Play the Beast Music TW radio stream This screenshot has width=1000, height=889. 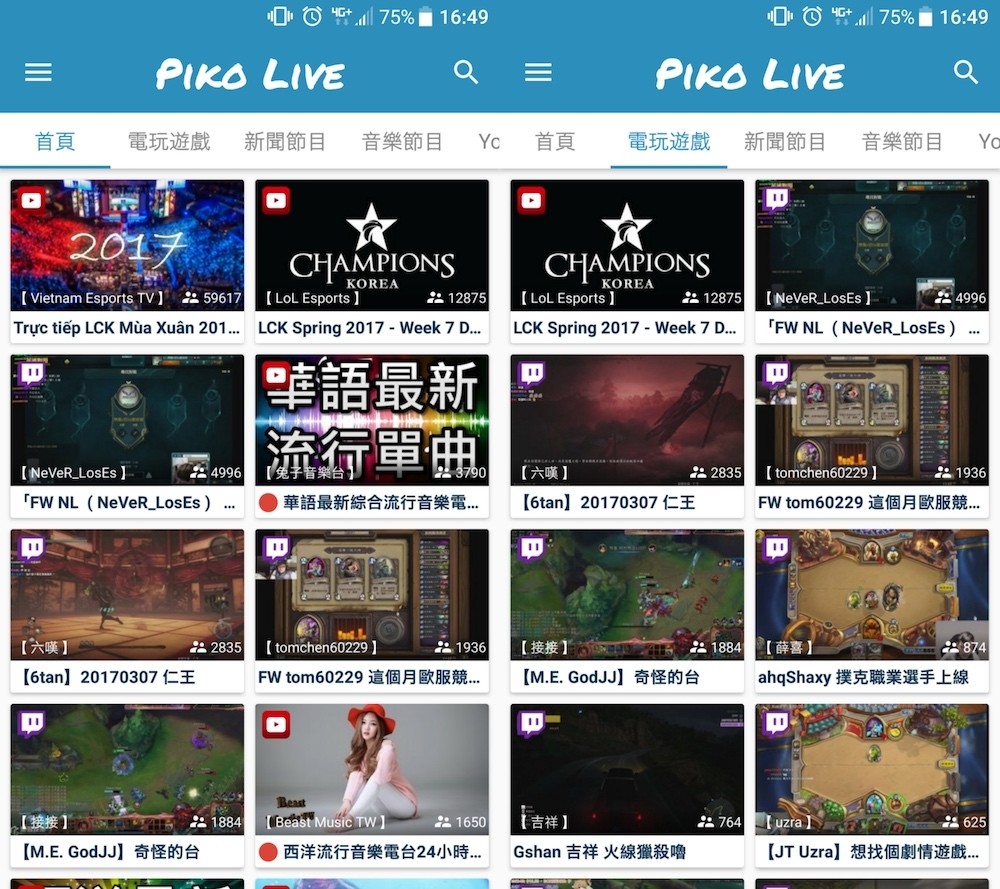click(371, 770)
